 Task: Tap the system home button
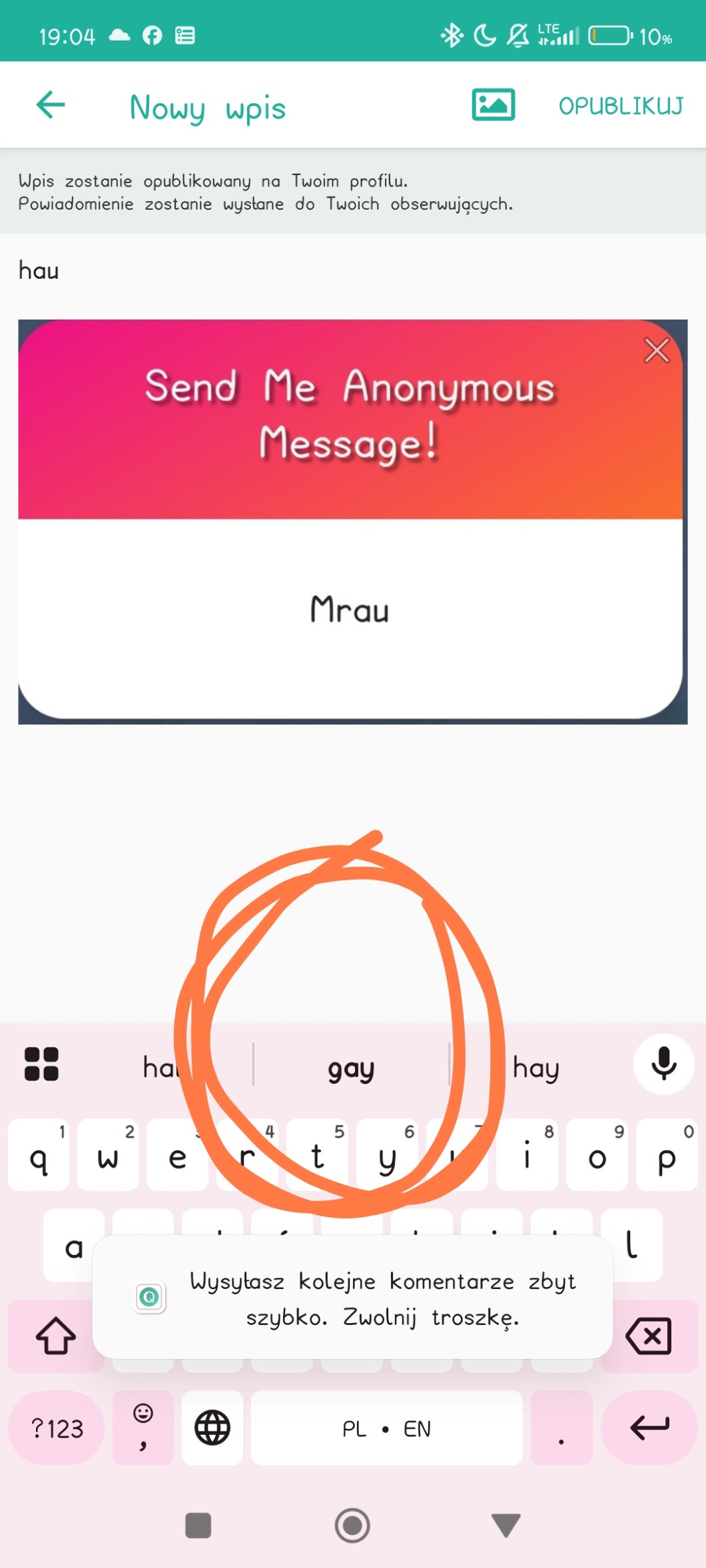(352, 1525)
